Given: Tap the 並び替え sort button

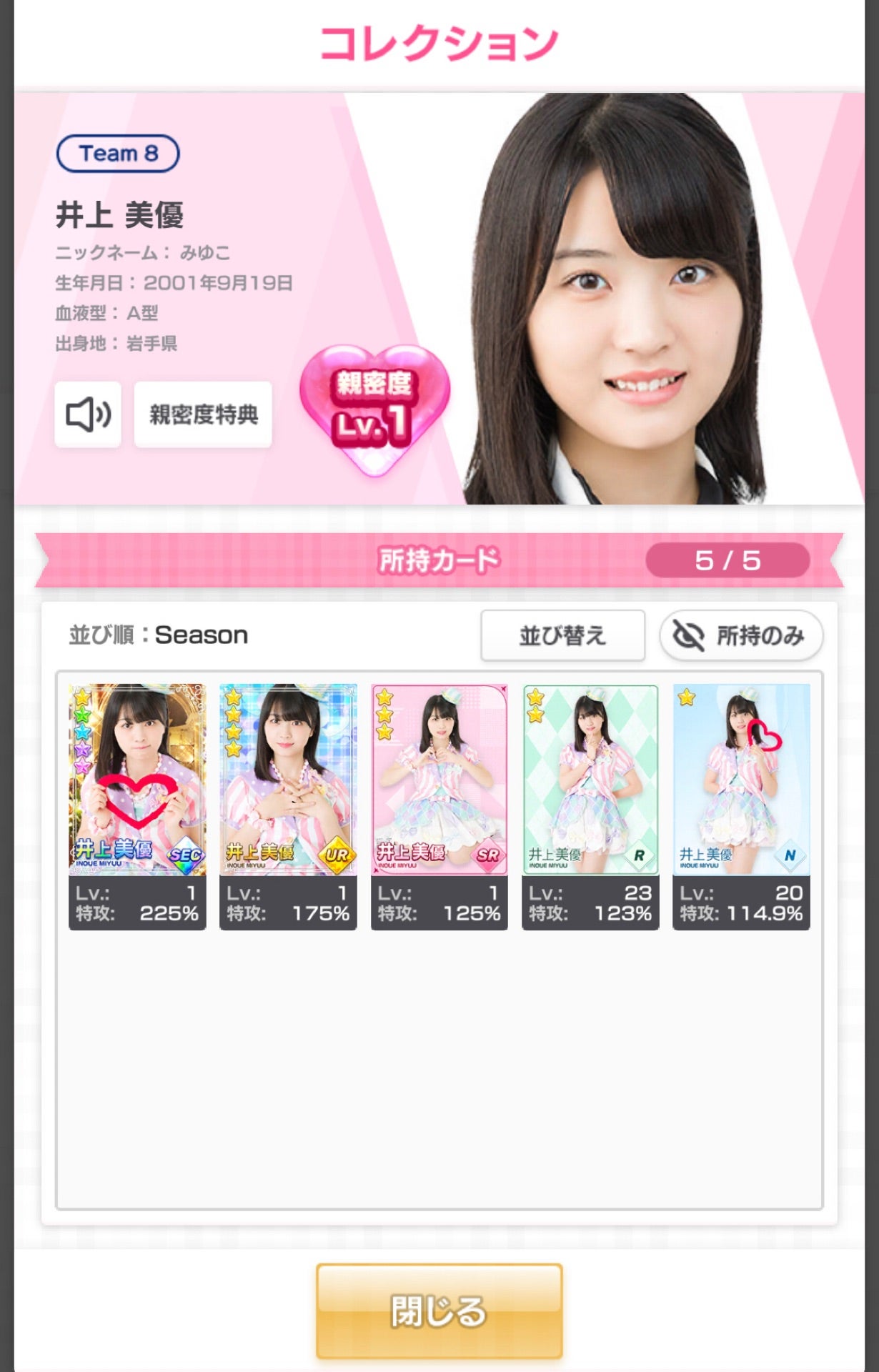Looking at the screenshot, I should 562,635.
